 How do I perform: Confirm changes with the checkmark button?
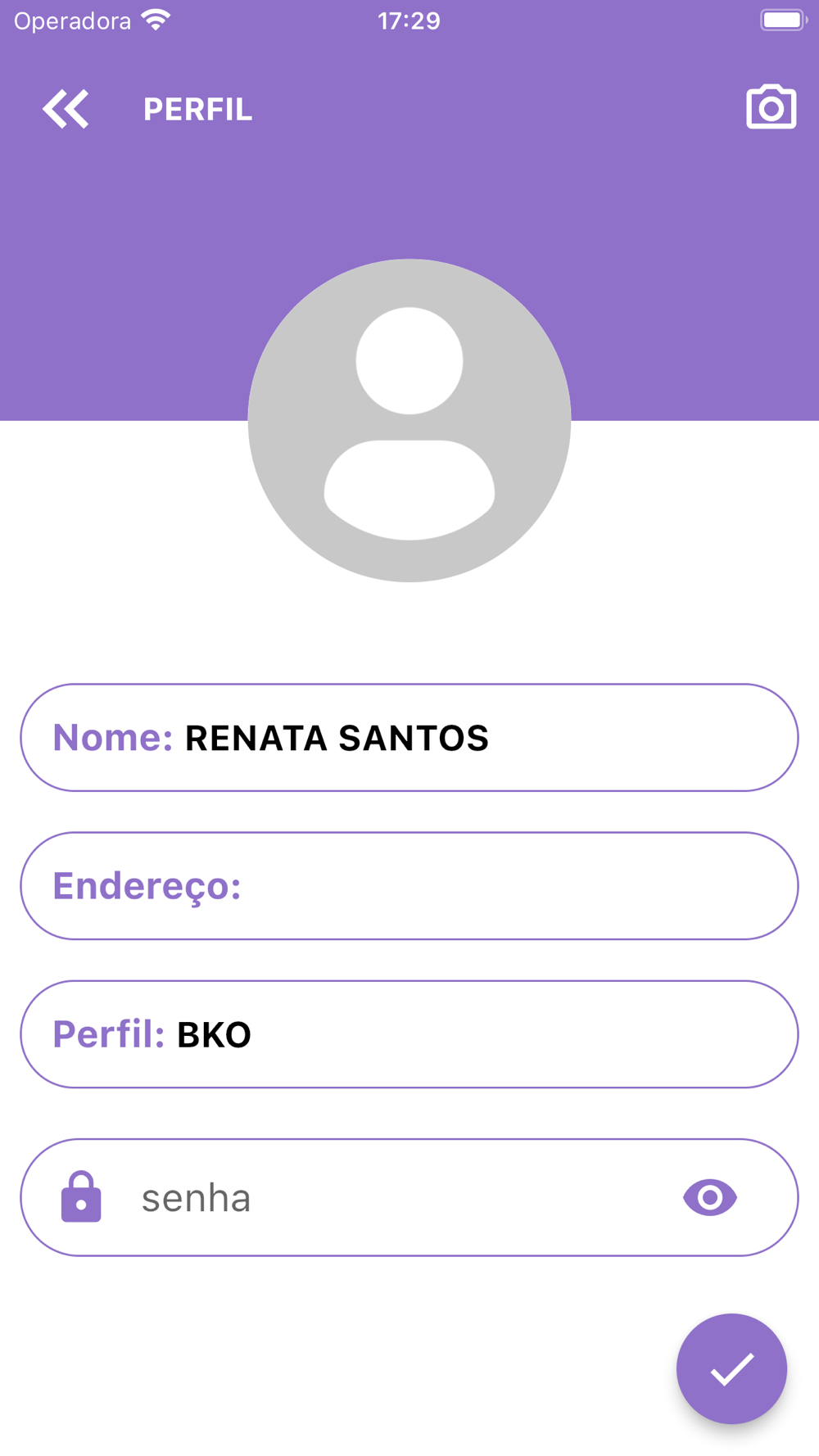click(x=731, y=1368)
